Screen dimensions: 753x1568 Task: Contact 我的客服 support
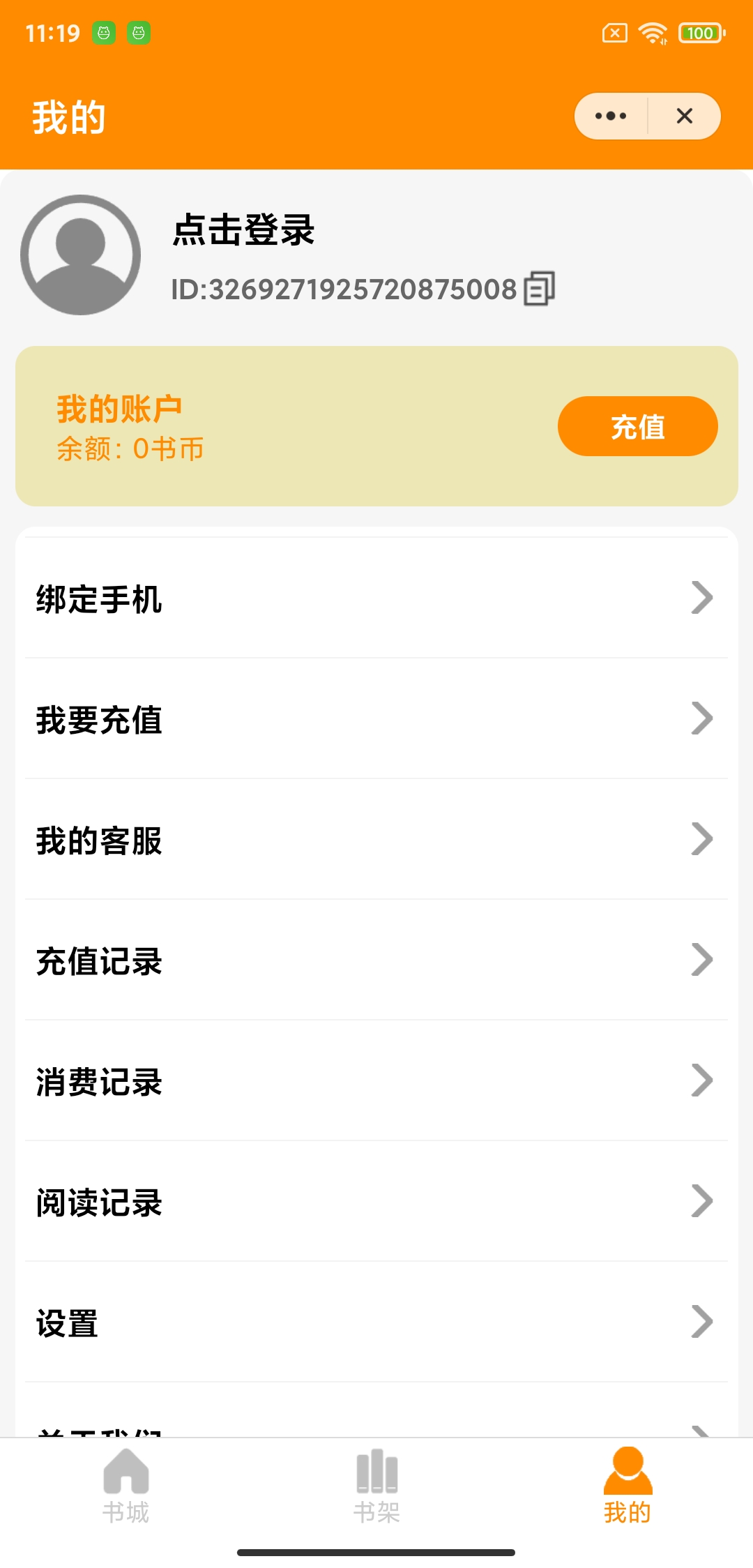[x=376, y=840]
